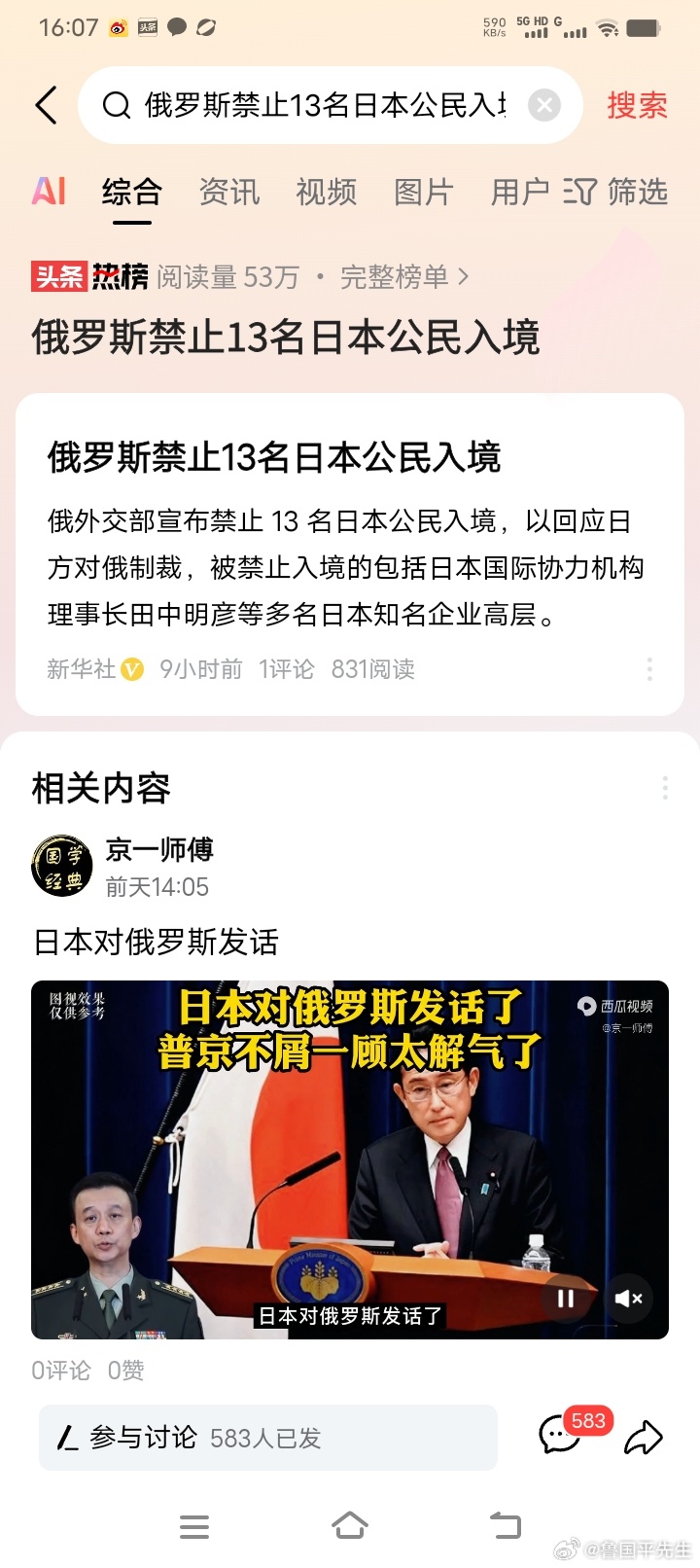This screenshot has height=1568, width=700.
Task: Go back using the top-left arrow
Action: pyautogui.click(x=47, y=105)
